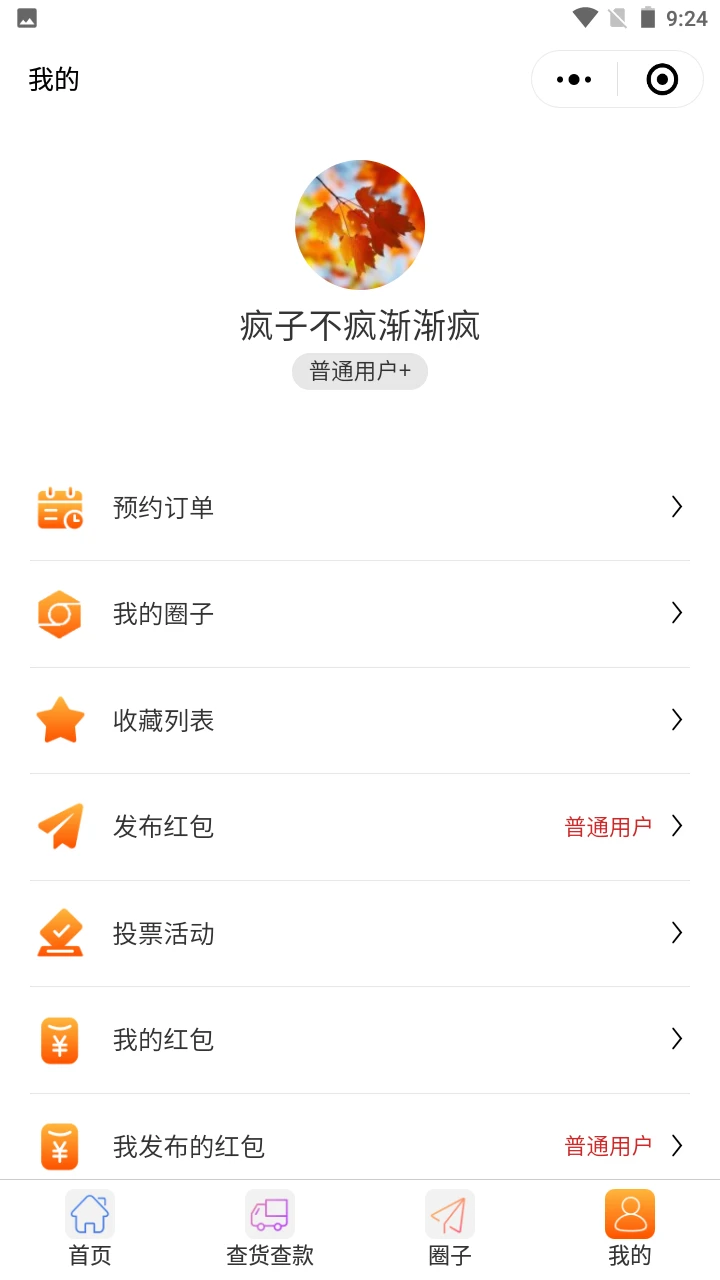Click the capsule close/exit circle button

coord(660,78)
